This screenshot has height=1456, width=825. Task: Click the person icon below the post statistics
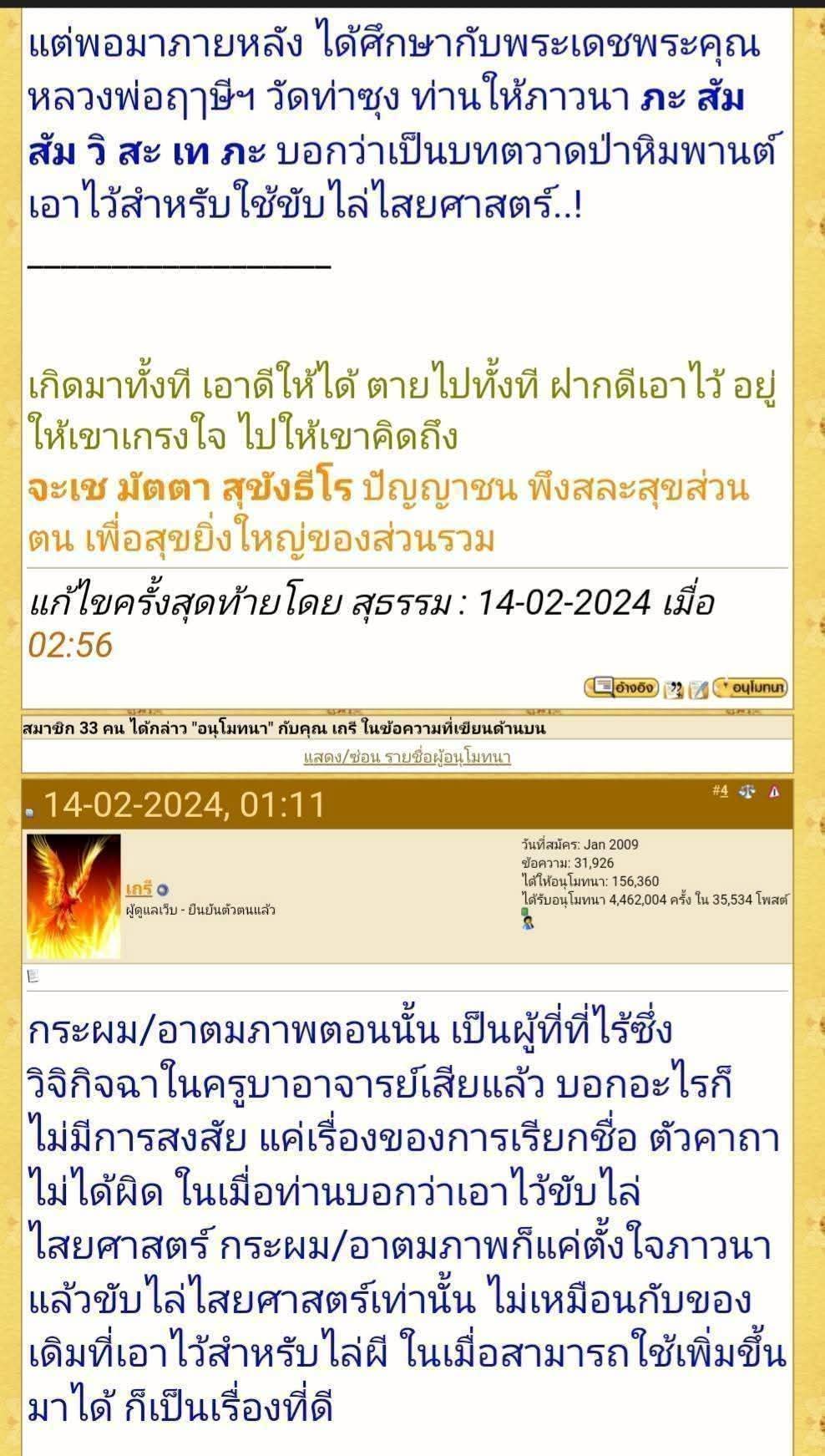point(529,923)
